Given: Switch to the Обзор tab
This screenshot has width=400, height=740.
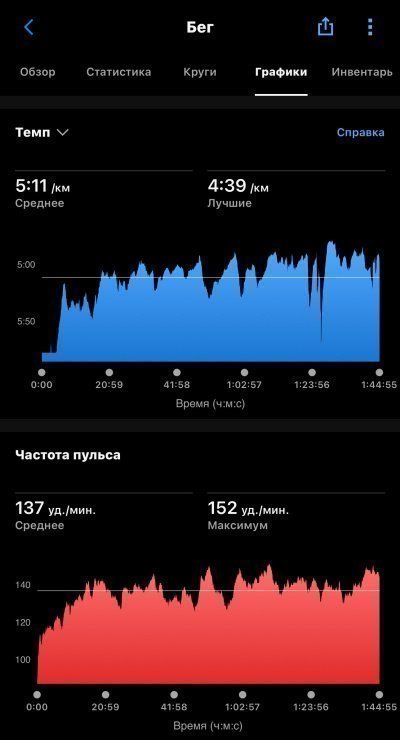Looking at the screenshot, I should coord(38,72).
